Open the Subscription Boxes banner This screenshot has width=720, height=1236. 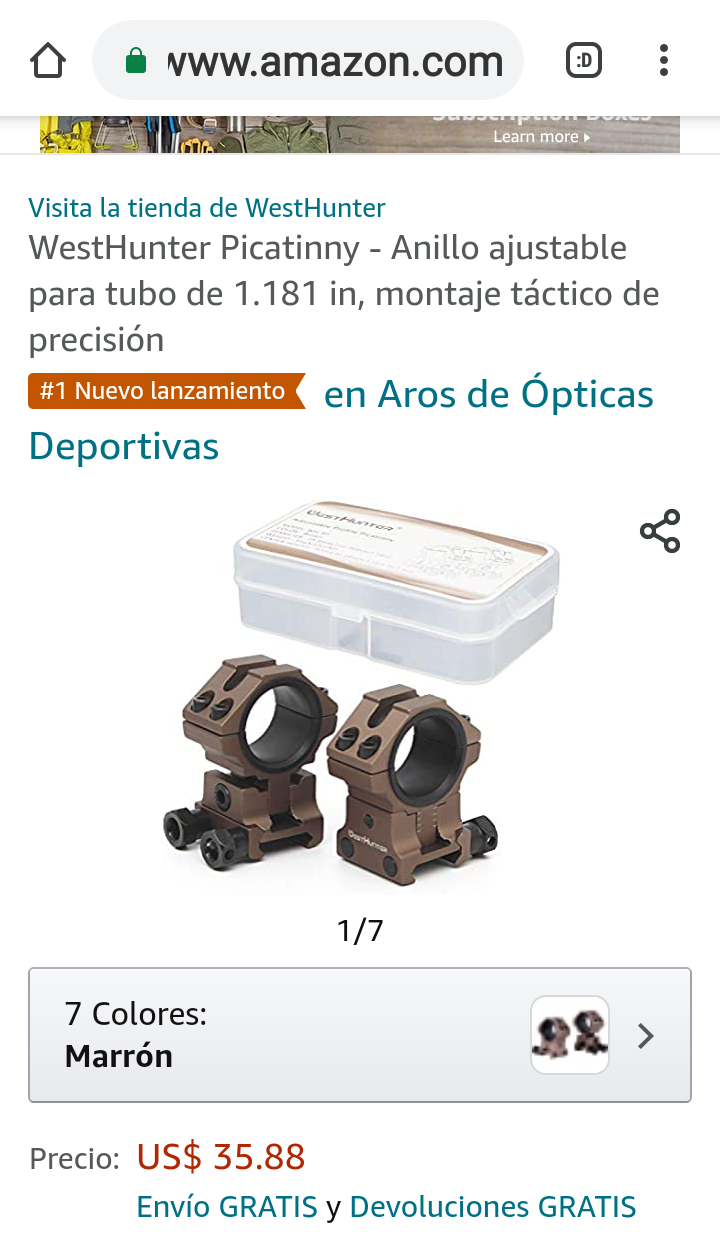[360, 134]
